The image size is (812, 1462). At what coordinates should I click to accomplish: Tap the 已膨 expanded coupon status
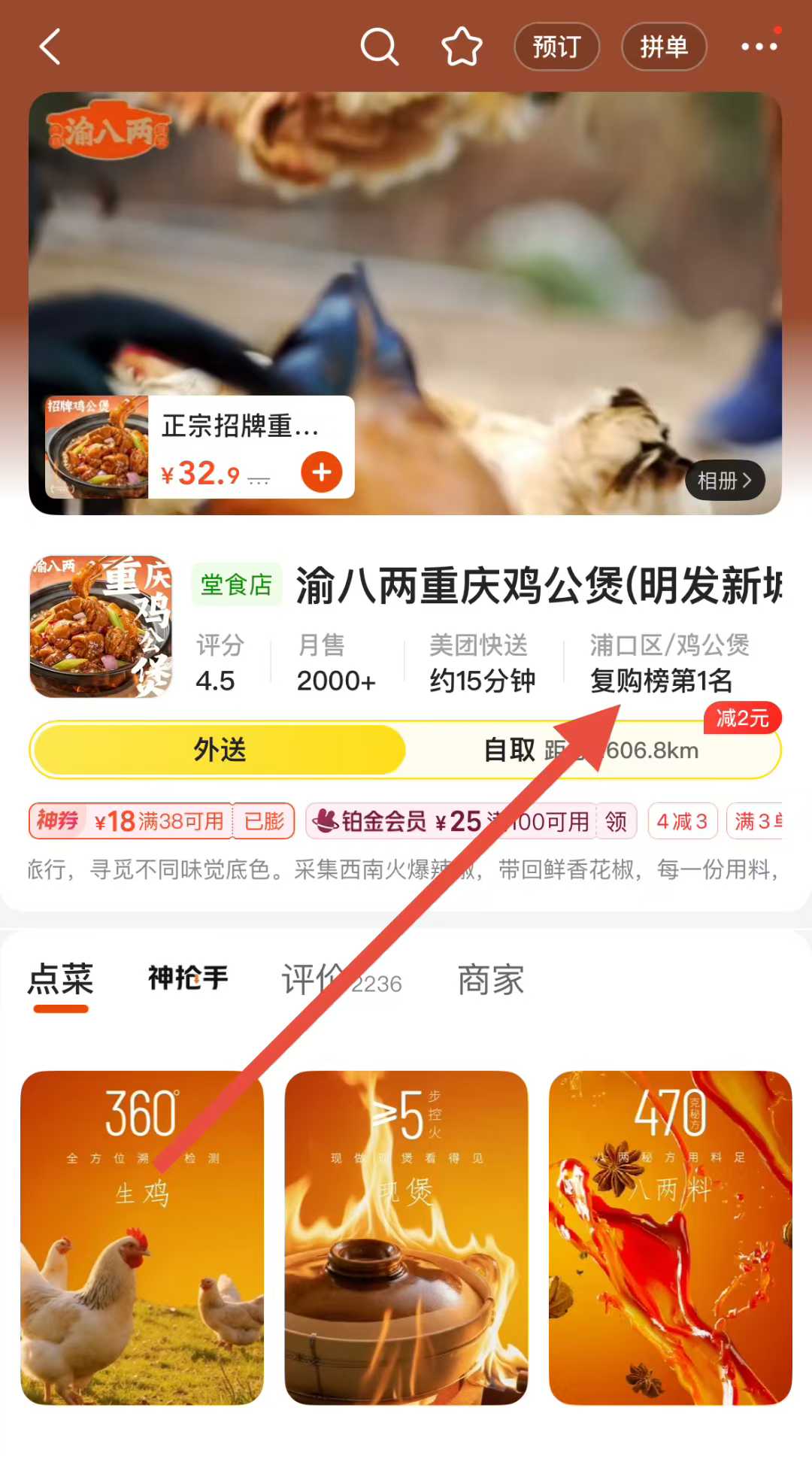(x=263, y=821)
